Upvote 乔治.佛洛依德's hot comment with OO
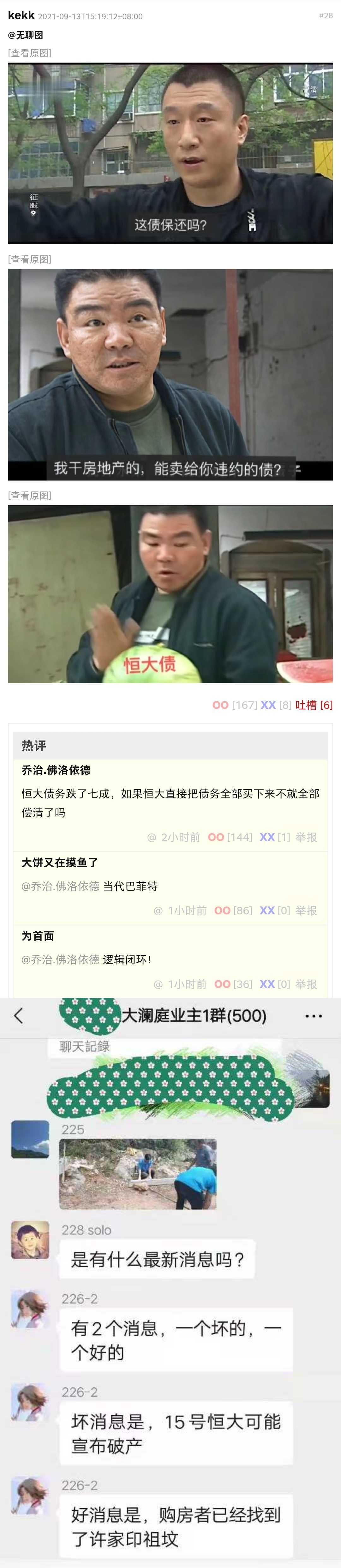341x1568 pixels. click(216, 837)
